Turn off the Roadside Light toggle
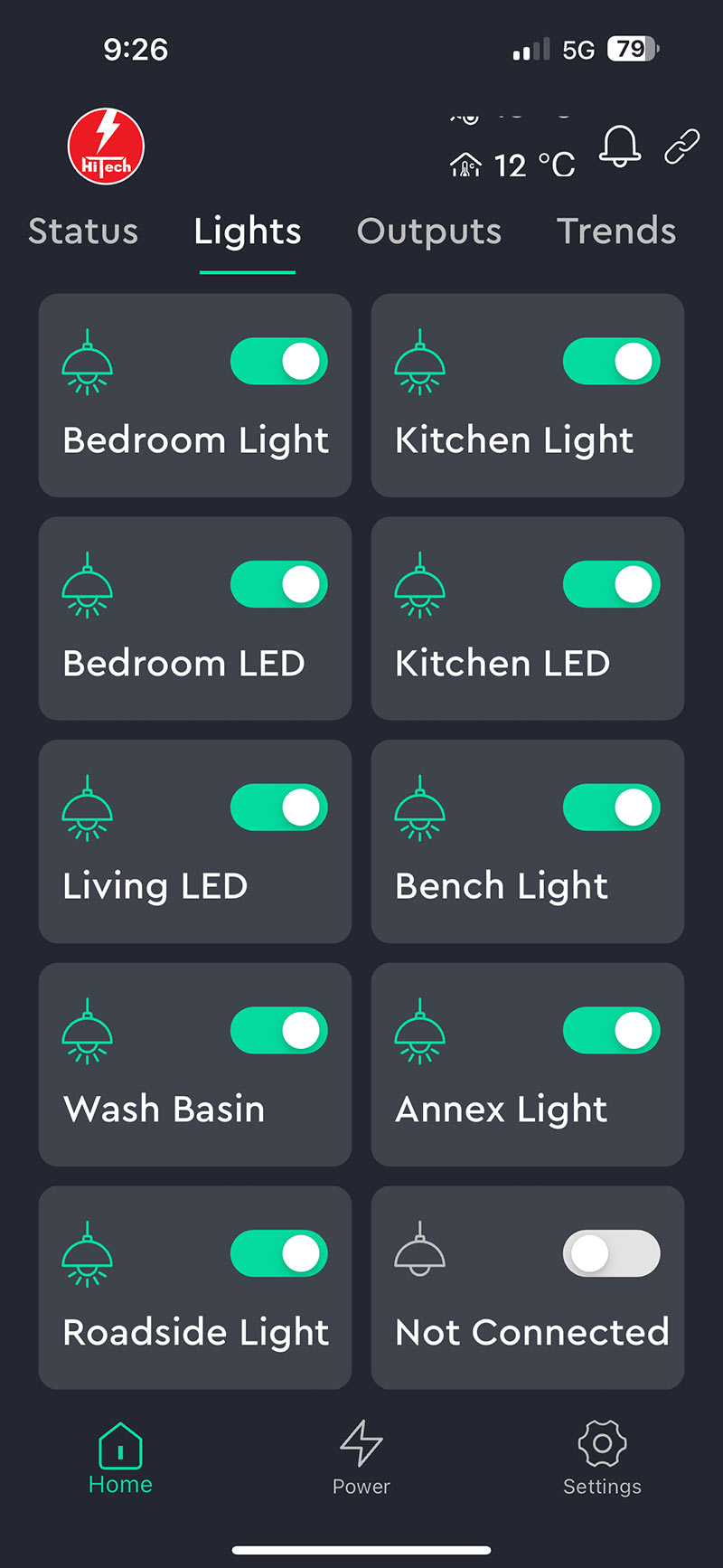The height and width of the screenshot is (1568, 723). click(x=279, y=1254)
